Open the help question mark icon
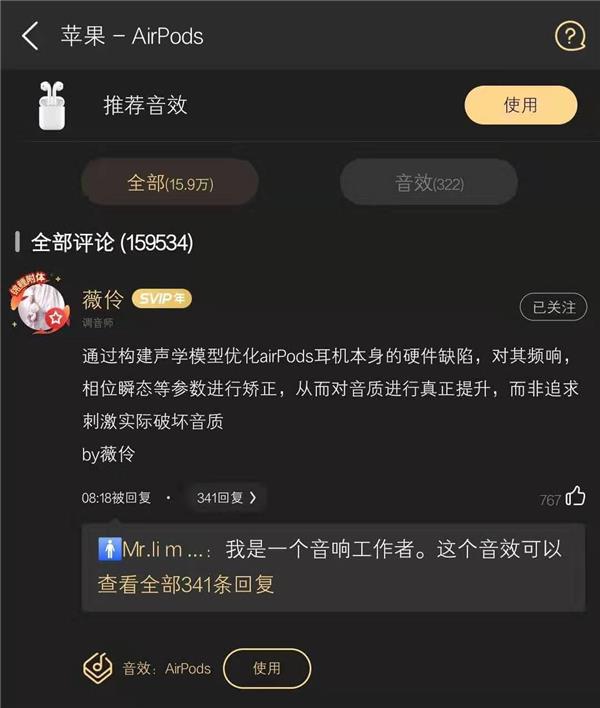The height and width of the screenshot is (708, 600). click(569, 37)
